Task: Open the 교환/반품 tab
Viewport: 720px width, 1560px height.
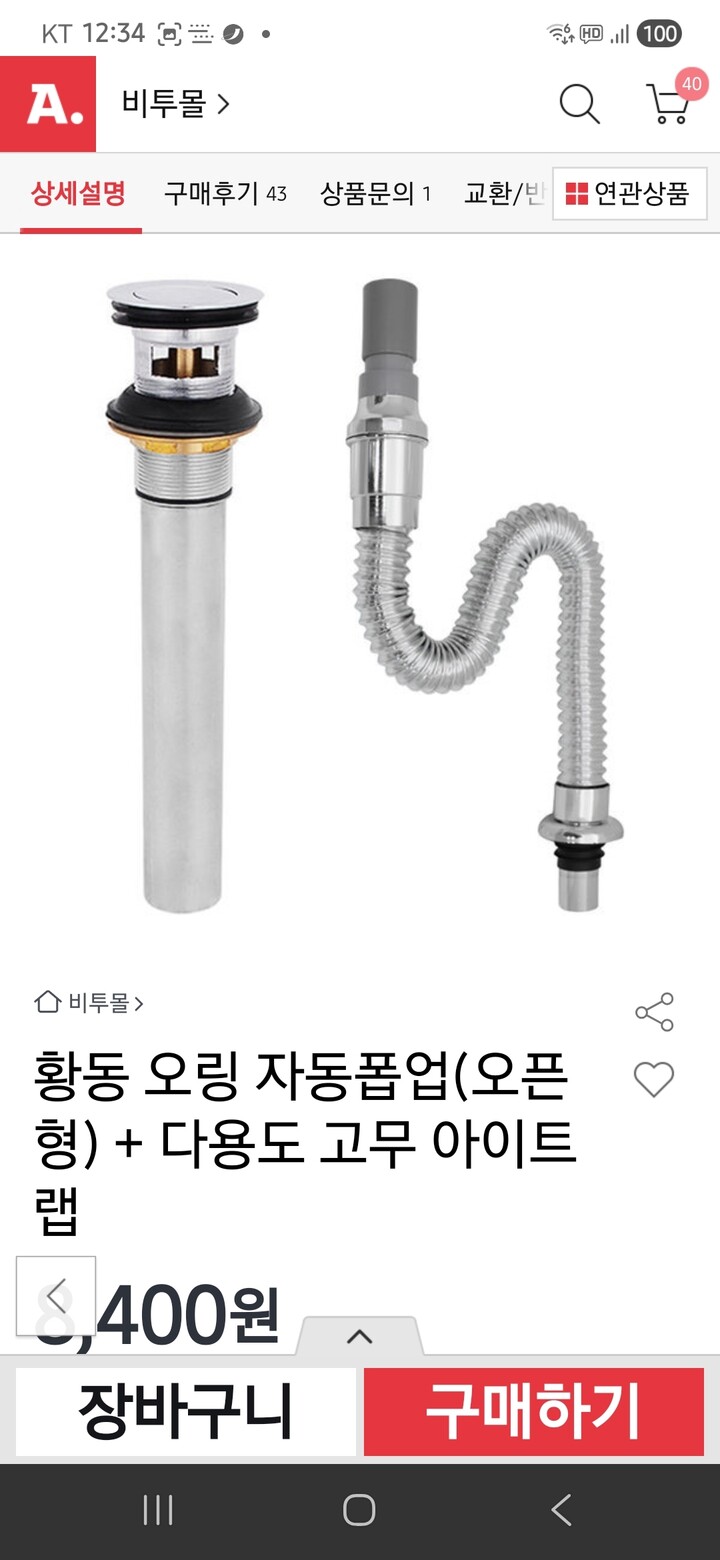Action: pyautogui.click(x=505, y=193)
